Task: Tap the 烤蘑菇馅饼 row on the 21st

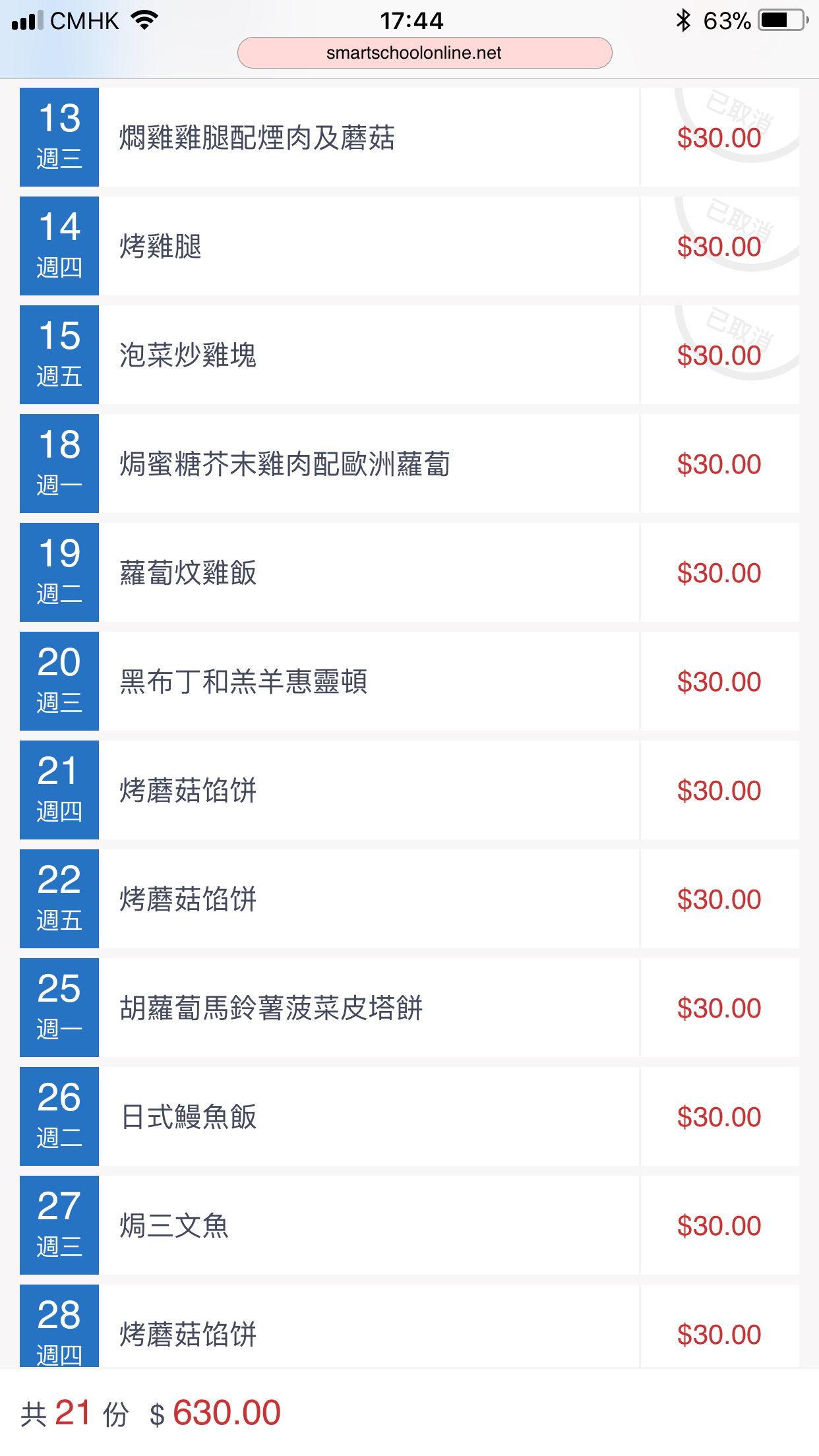Action: 409,790
